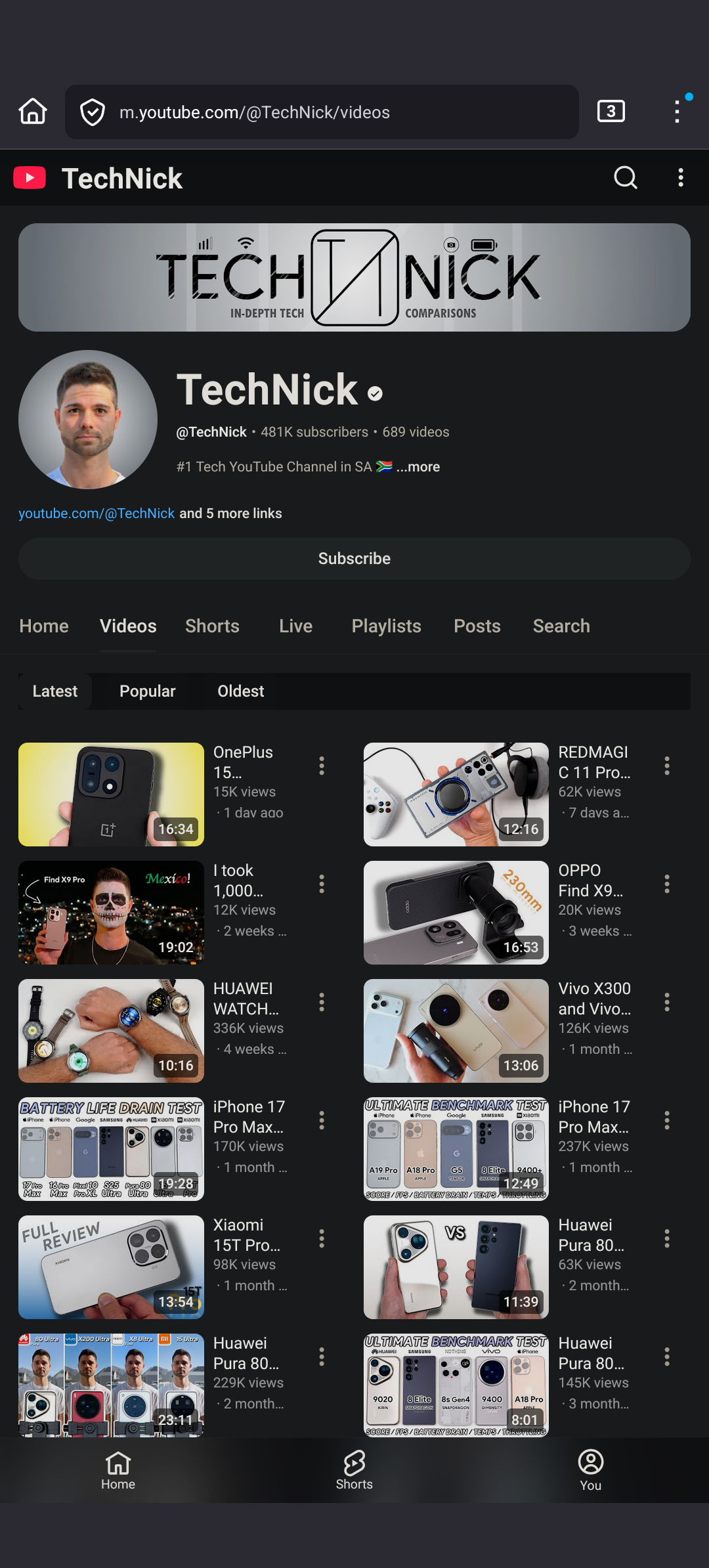Play the OnePlus 15 video
709x1568 pixels.
(111, 795)
